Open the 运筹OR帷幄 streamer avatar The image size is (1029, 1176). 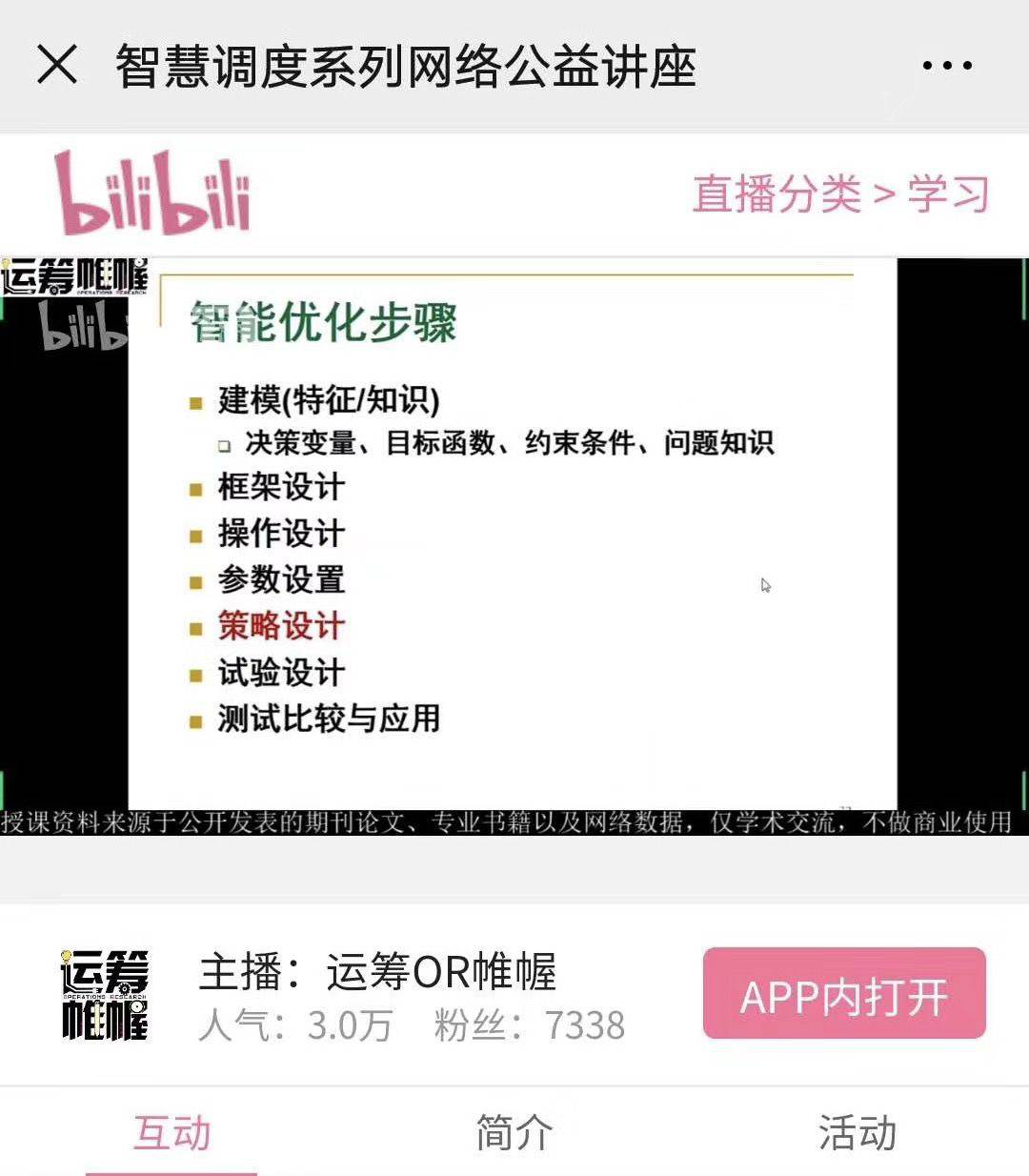(x=105, y=995)
